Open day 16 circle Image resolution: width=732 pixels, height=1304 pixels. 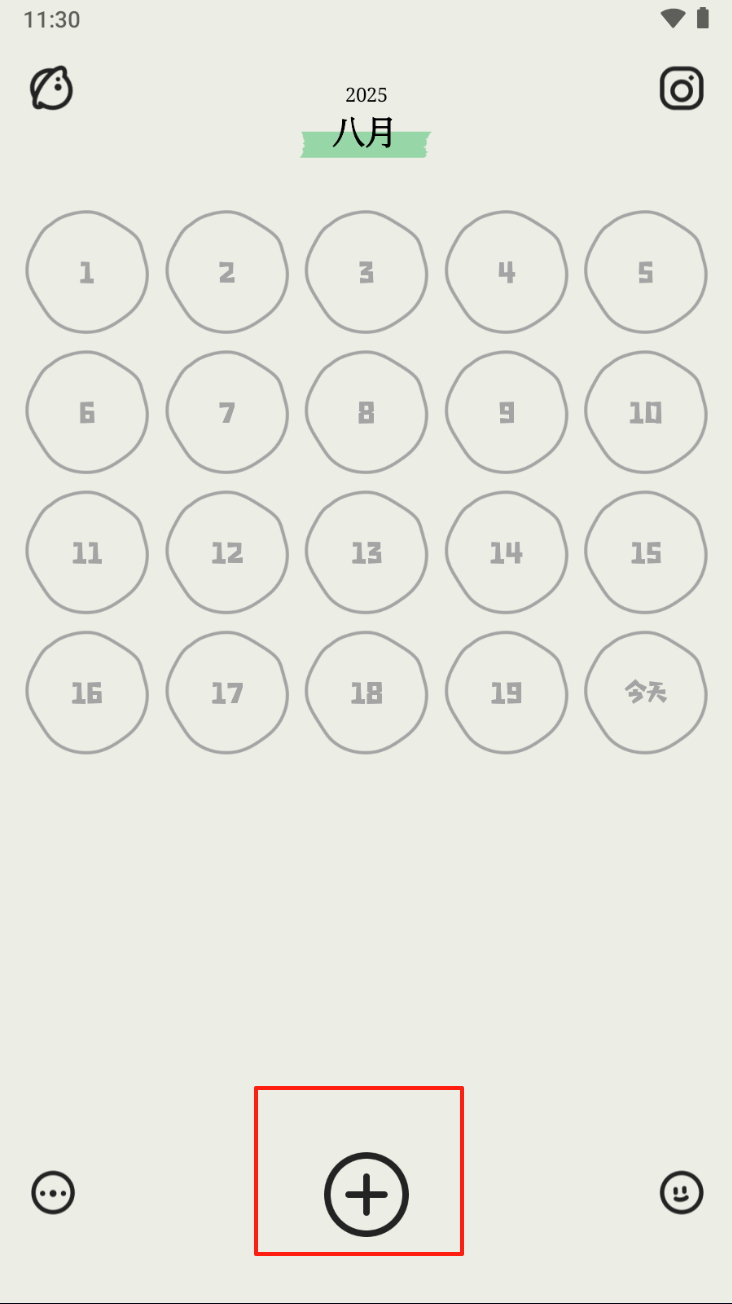[x=87, y=692]
